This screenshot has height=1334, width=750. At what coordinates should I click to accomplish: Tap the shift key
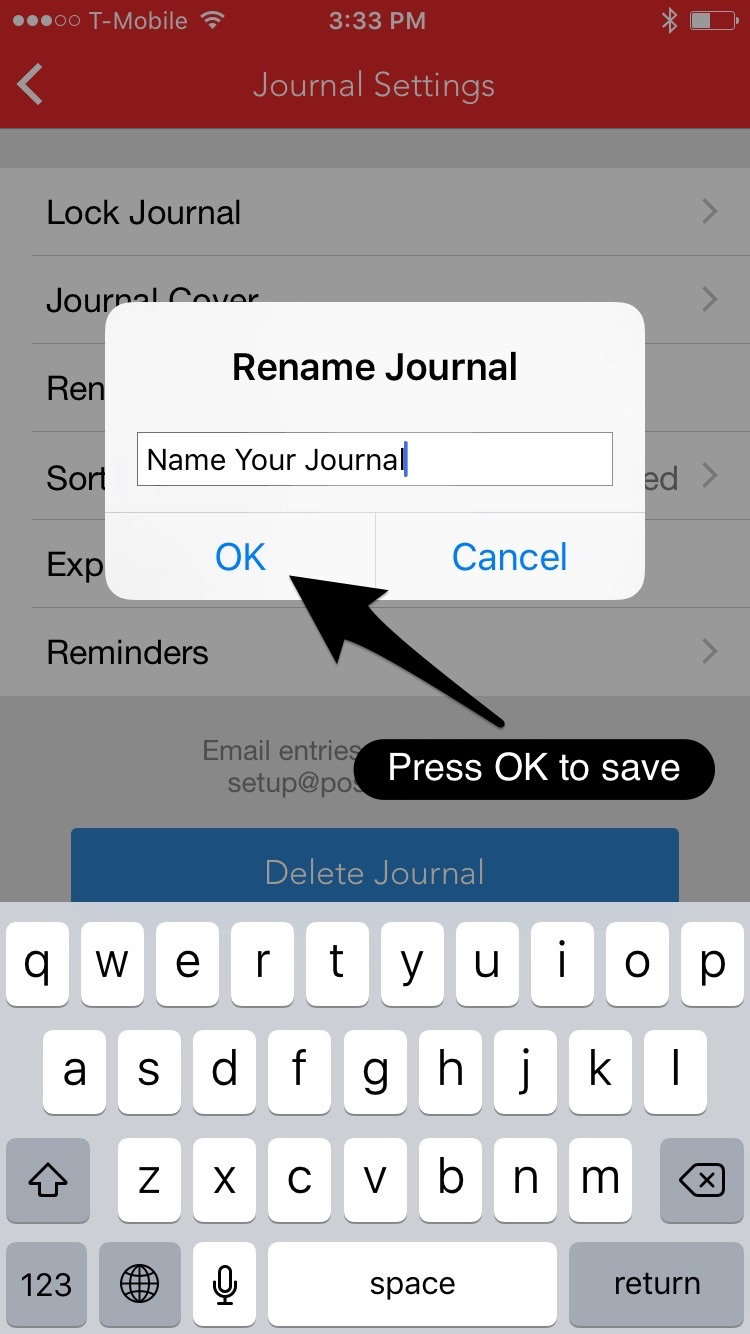coord(47,1179)
